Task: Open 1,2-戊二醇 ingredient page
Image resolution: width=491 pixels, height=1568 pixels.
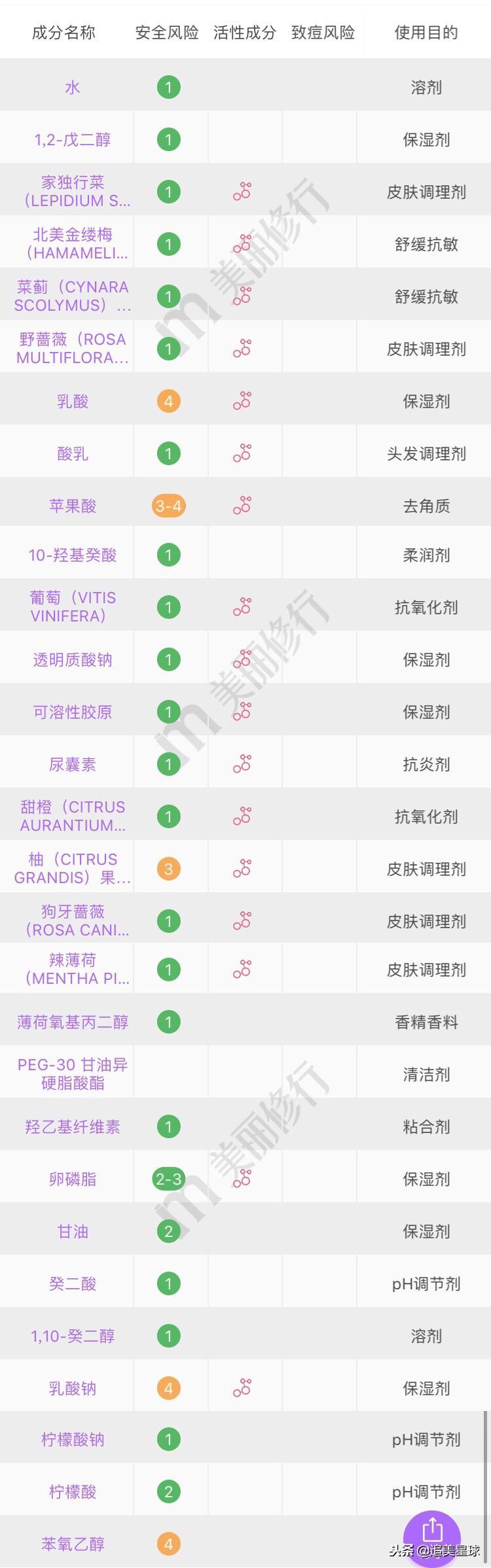Action: click(72, 139)
